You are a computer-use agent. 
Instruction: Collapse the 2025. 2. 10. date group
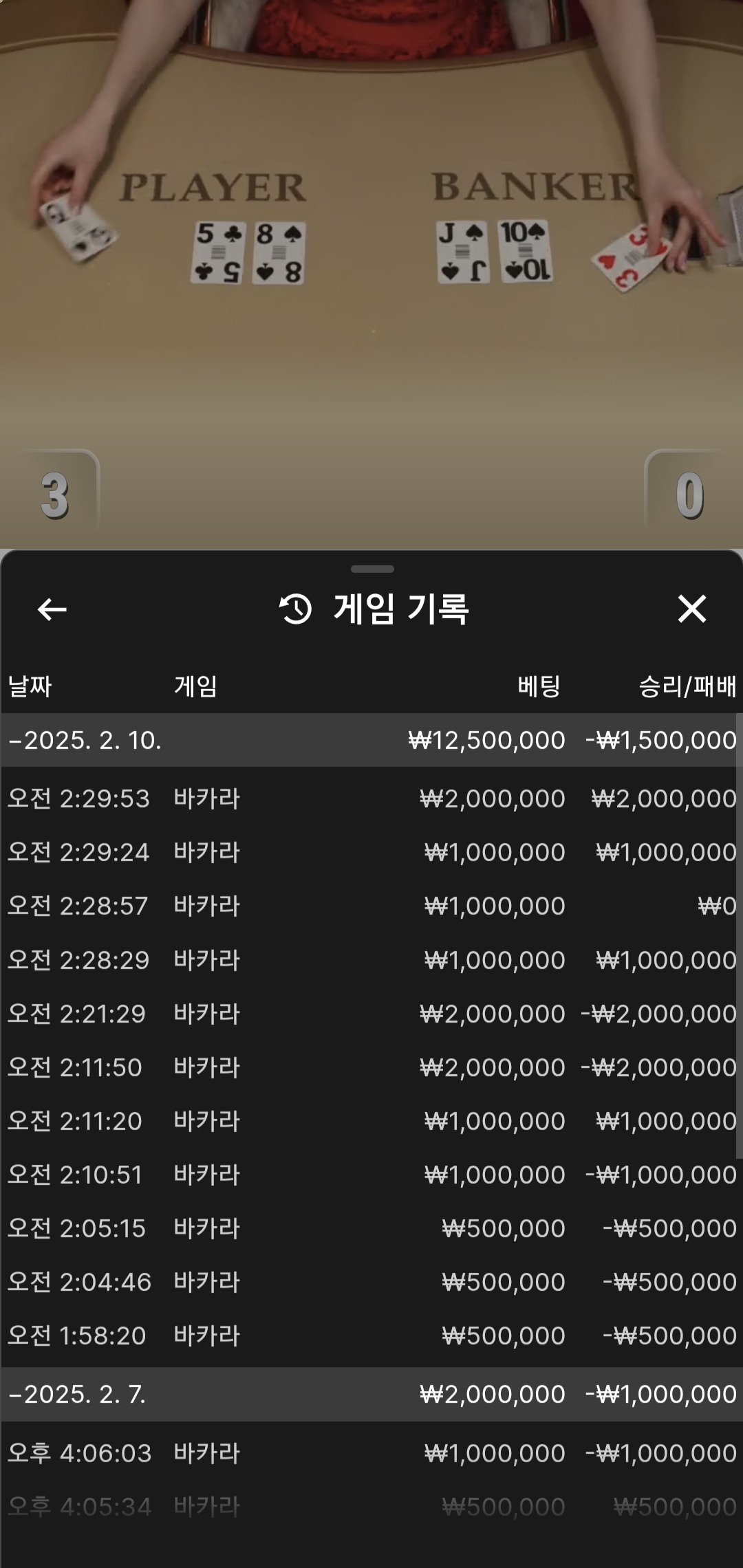pyautogui.click(x=369, y=740)
